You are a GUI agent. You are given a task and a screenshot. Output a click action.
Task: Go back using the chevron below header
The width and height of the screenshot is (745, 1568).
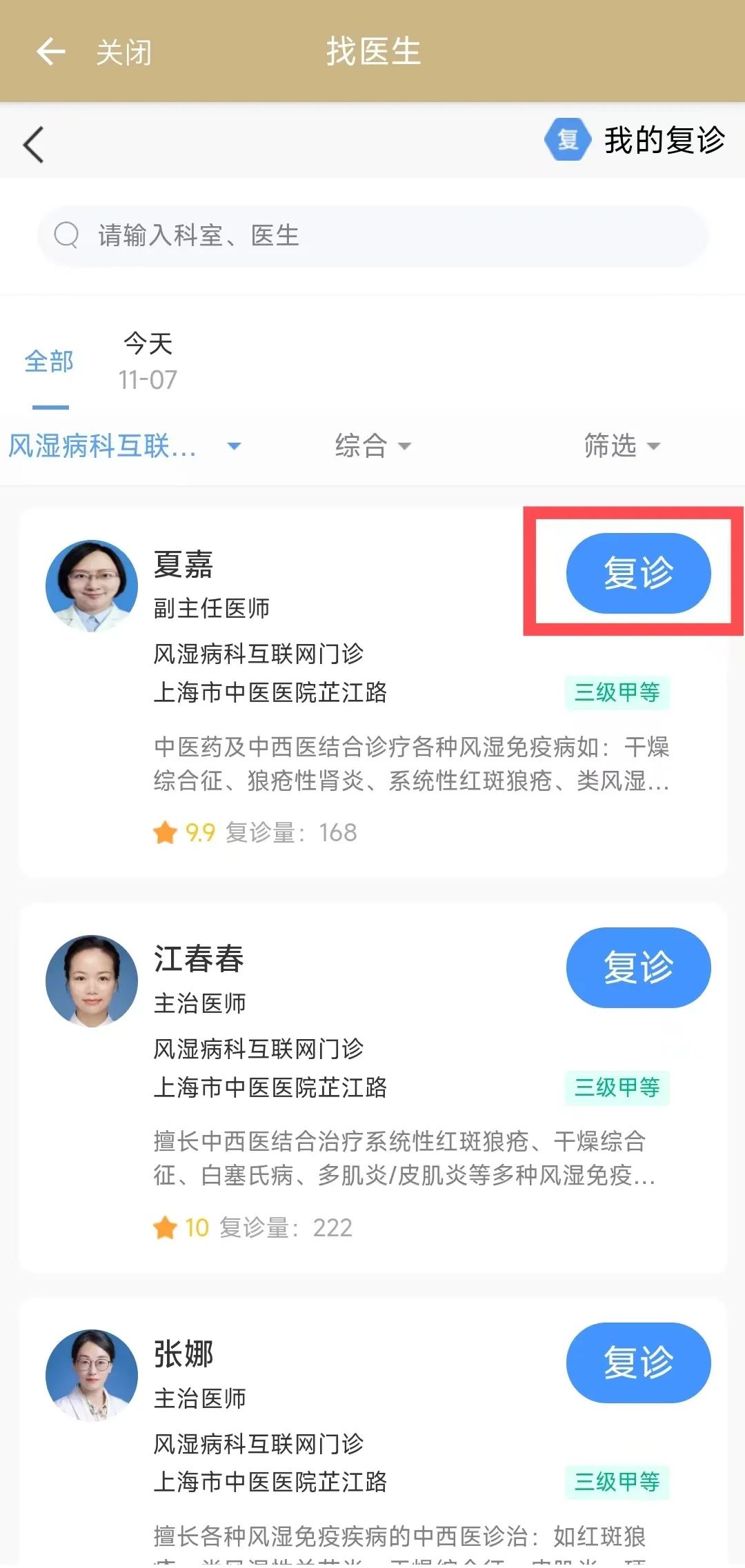point(33,145)
